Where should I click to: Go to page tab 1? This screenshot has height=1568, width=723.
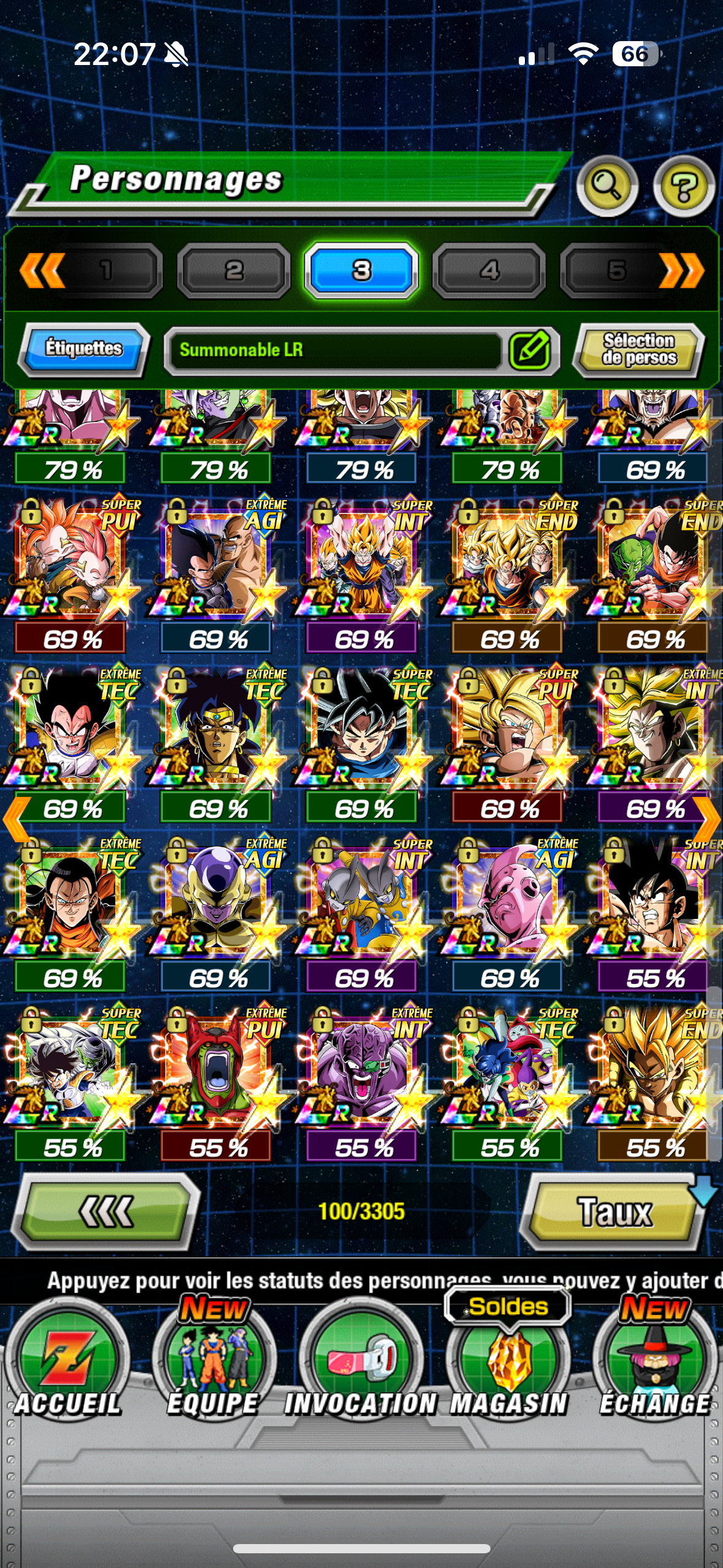pyautogui.click(x=106, y=270)
